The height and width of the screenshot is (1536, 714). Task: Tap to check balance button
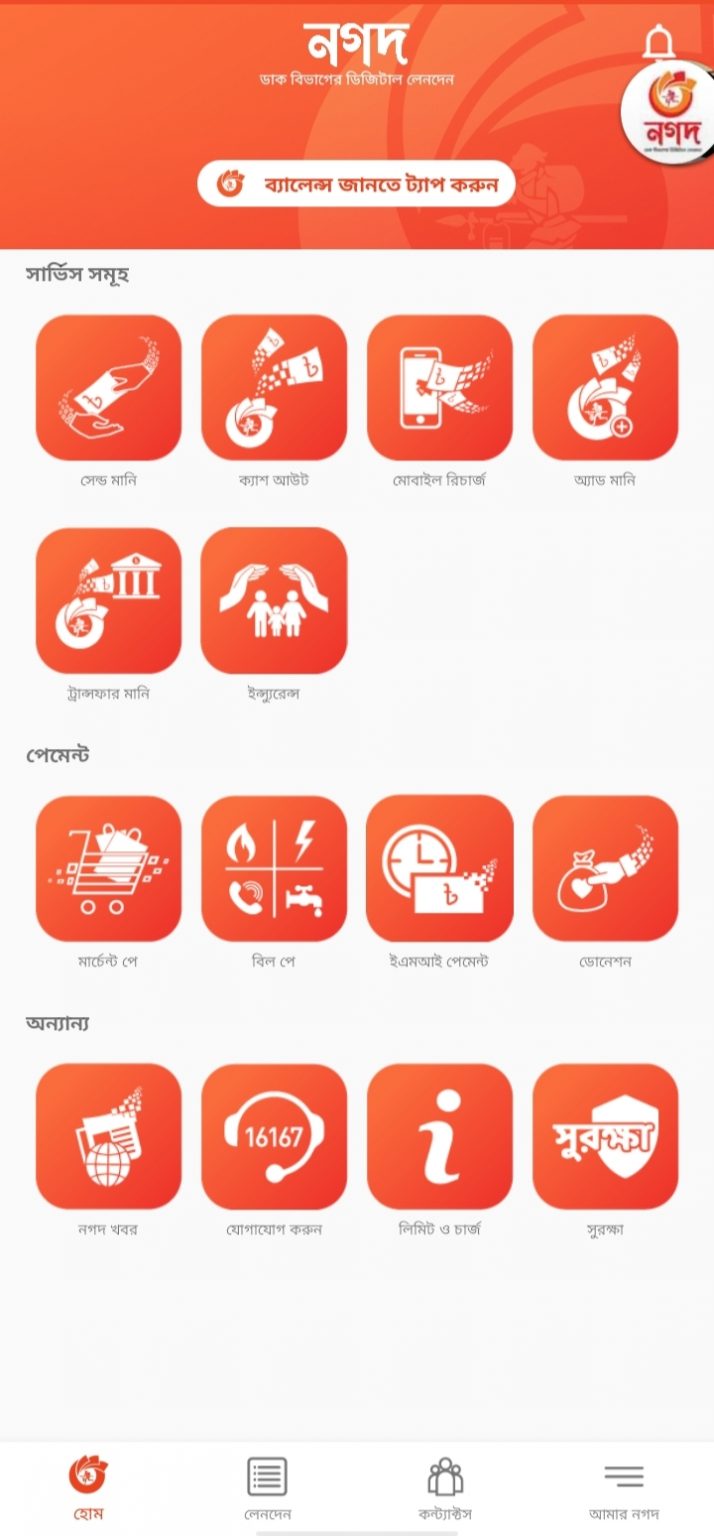[356, 184]
